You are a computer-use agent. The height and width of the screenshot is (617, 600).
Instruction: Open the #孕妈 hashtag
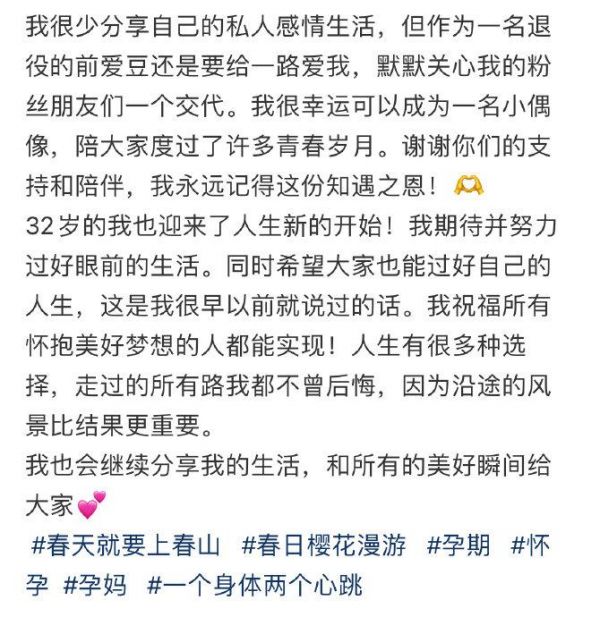[x=94, y=584]
